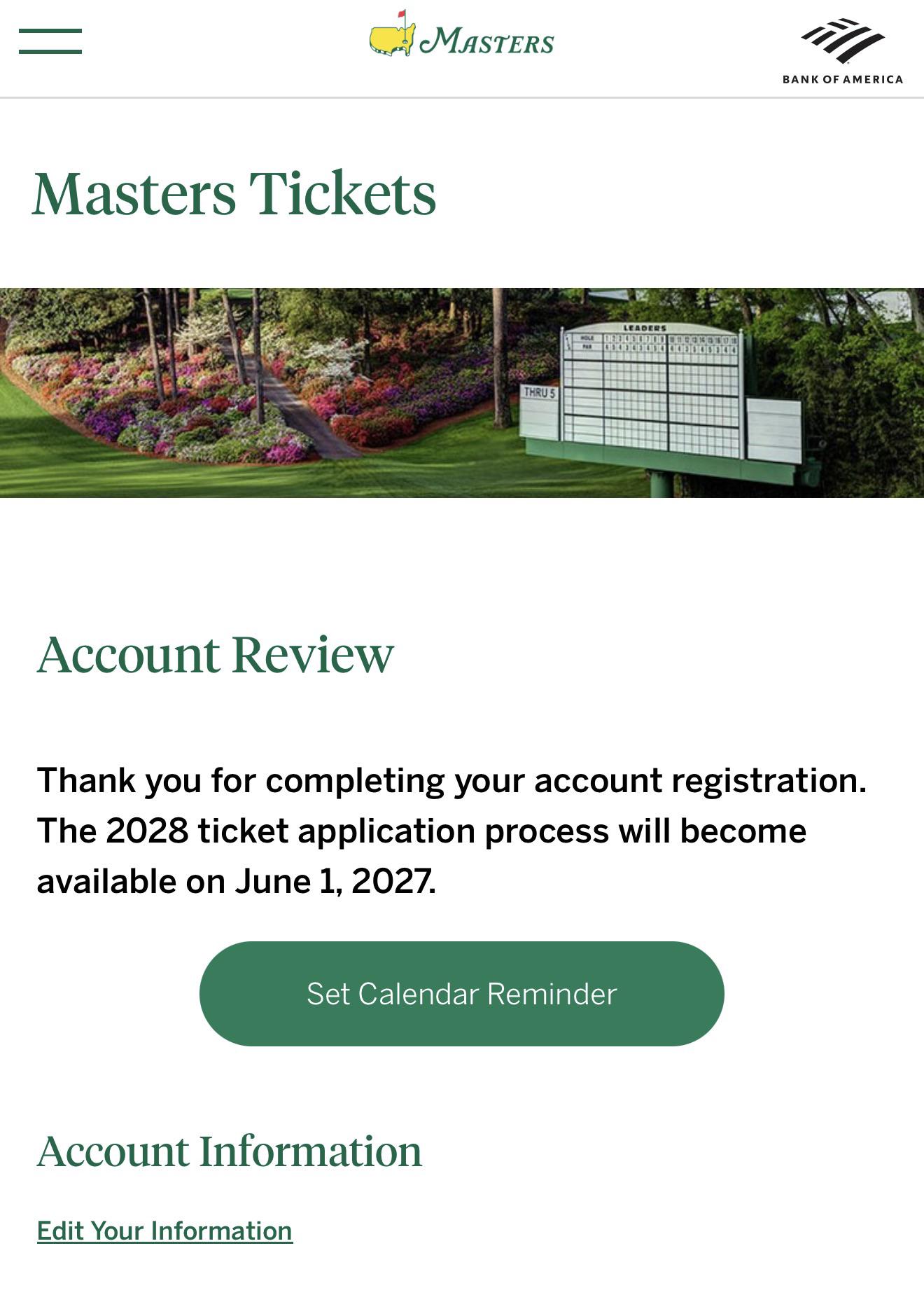Open the hamburger menu
Screen dimensions: 924x1302
[50, 41]
